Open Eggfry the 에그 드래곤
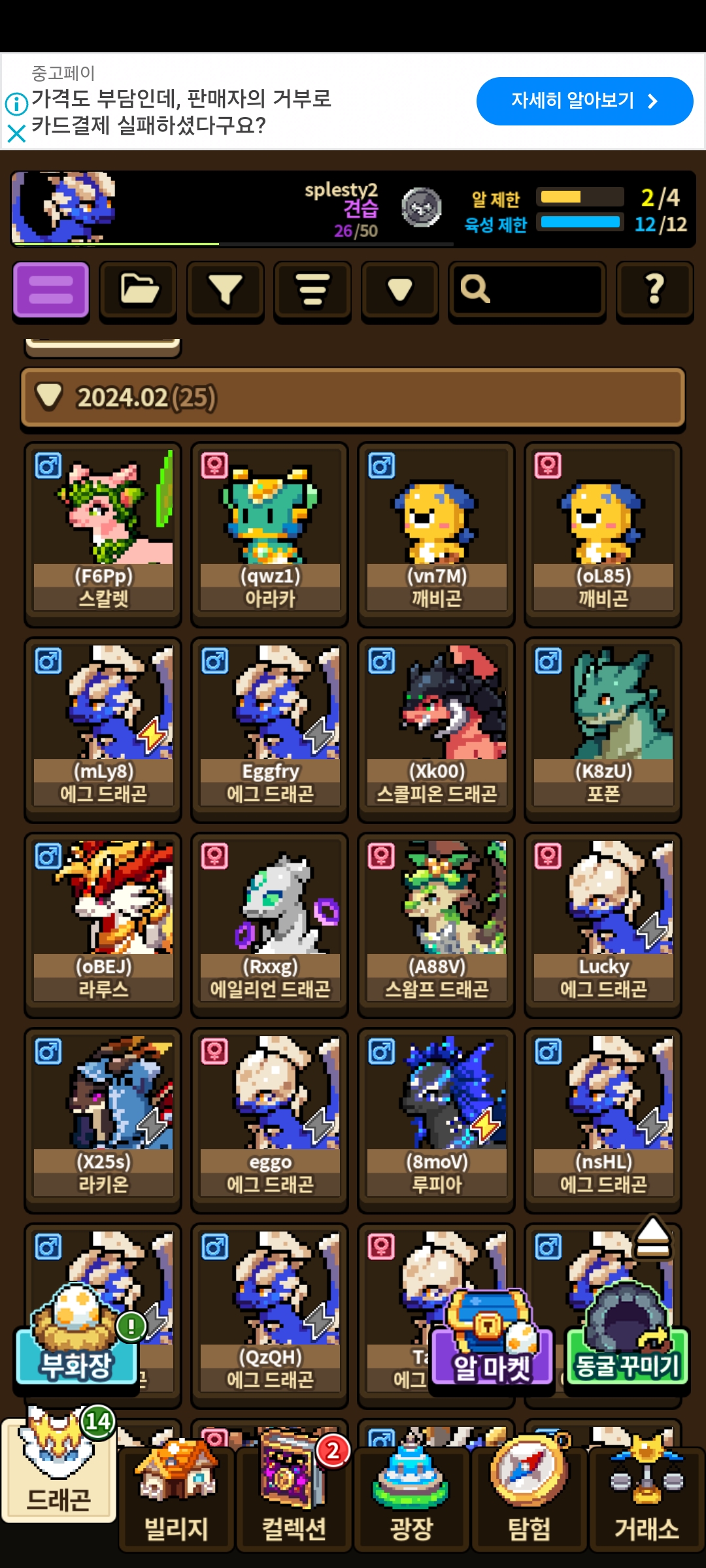This screenshot has height=1568, width=706. pos(269,726)
